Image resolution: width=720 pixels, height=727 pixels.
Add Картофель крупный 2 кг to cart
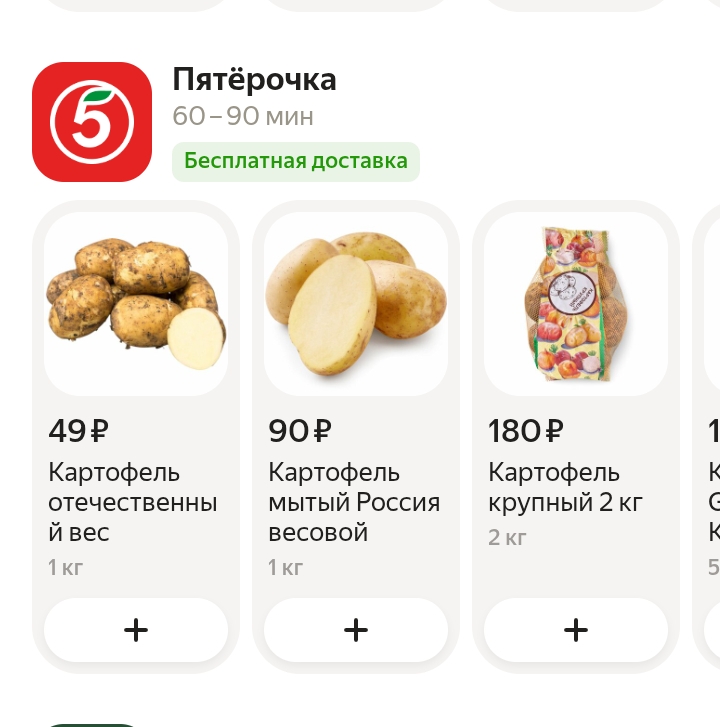coord(576,630)
